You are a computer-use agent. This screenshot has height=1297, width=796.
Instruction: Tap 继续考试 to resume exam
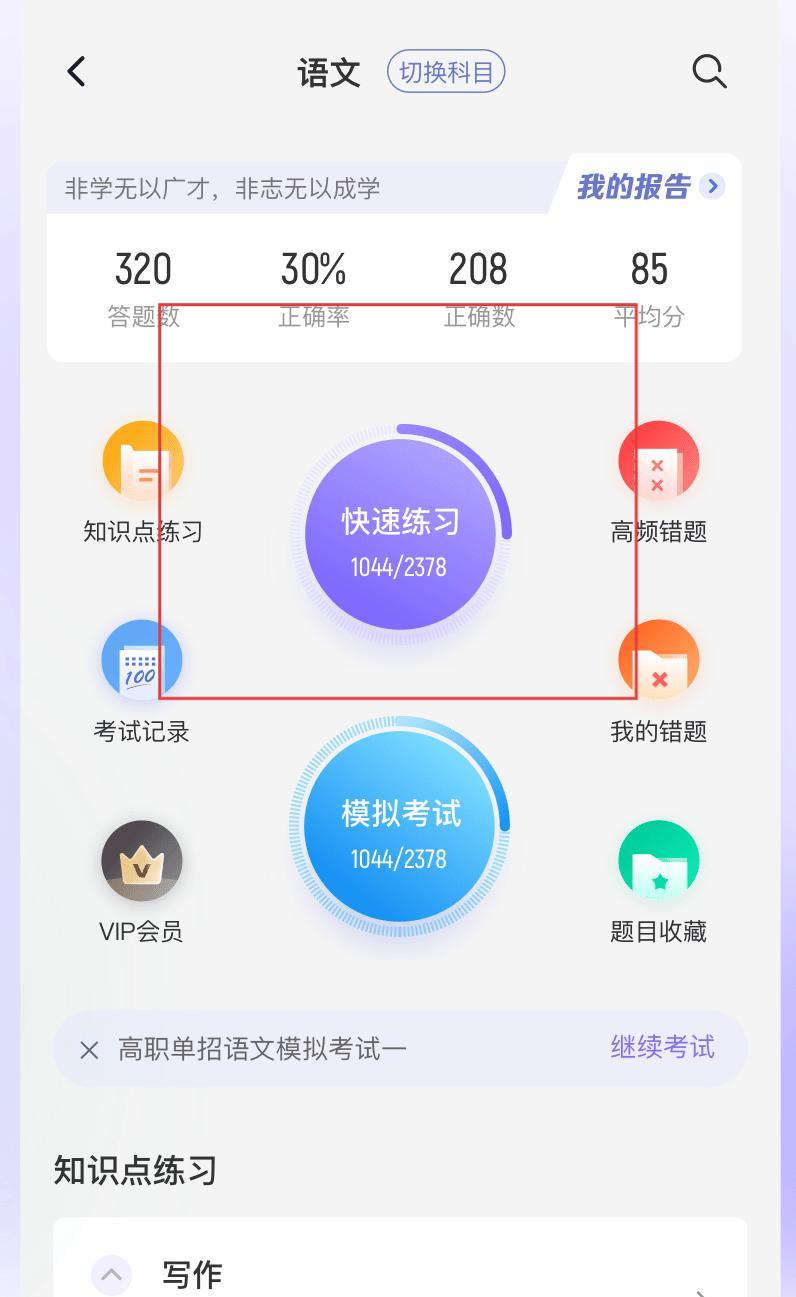[x=662, y=1047]
